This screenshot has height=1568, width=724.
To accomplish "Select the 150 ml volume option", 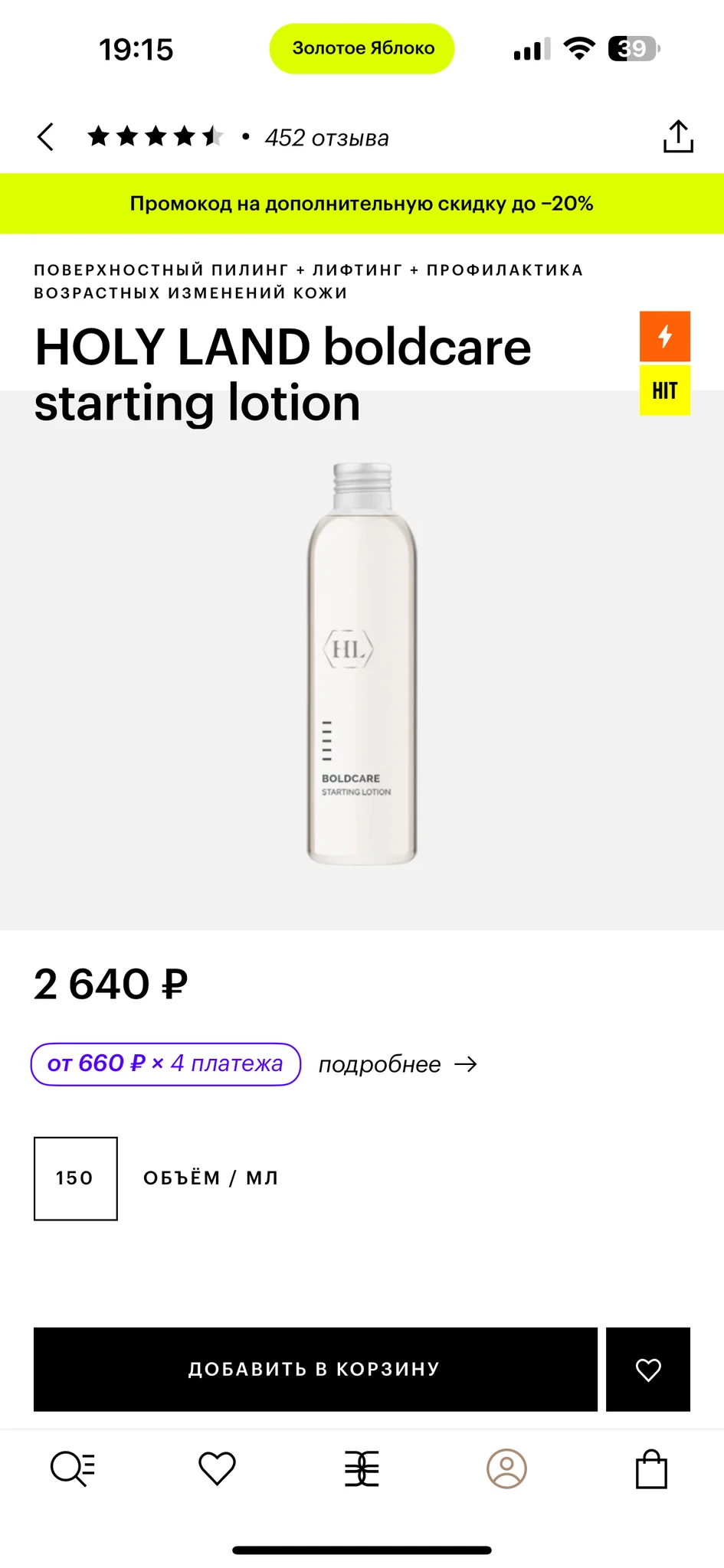I will 75,1178.
